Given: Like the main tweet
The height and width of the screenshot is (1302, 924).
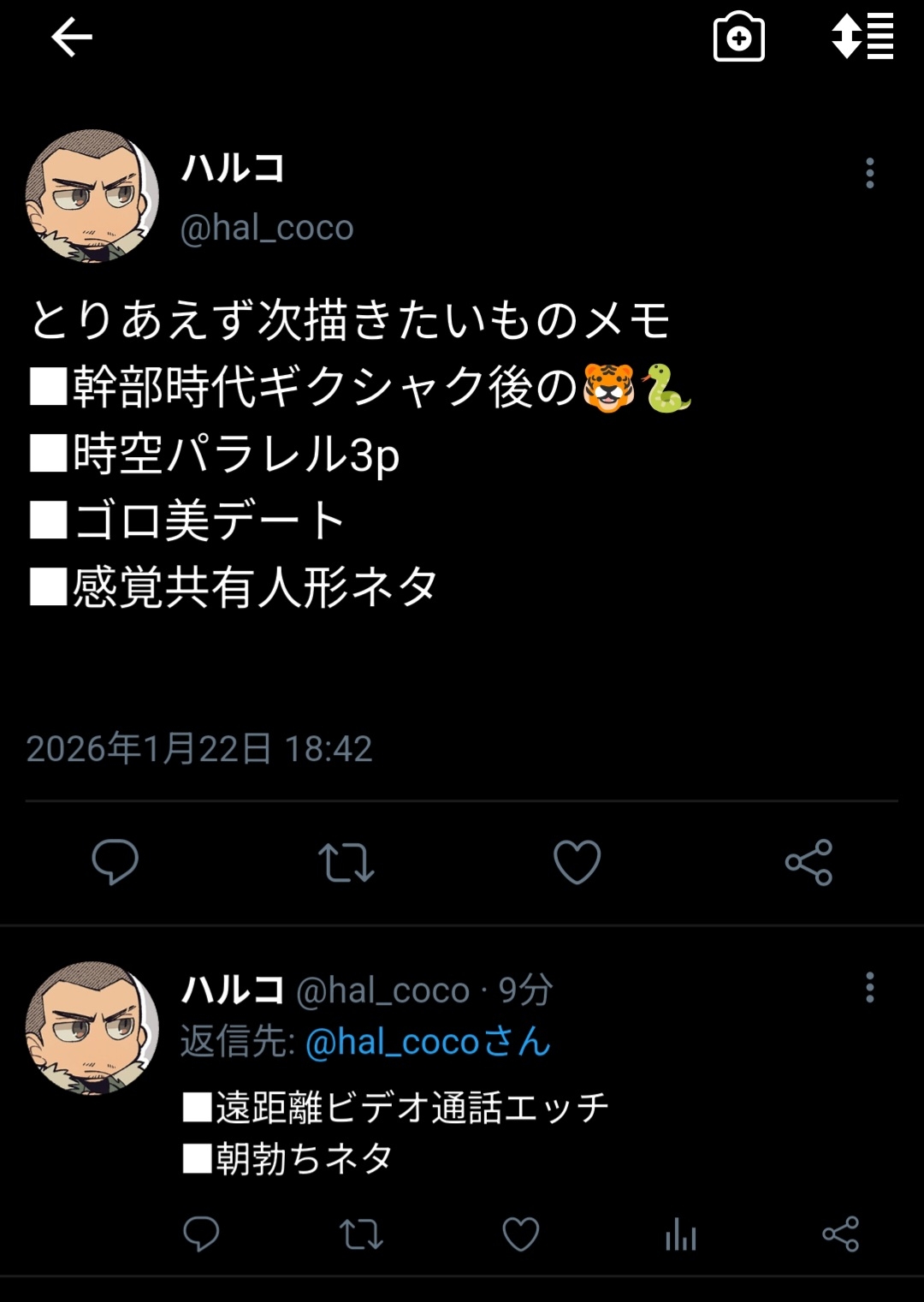Looking at the screenshot, I should 577,862.
